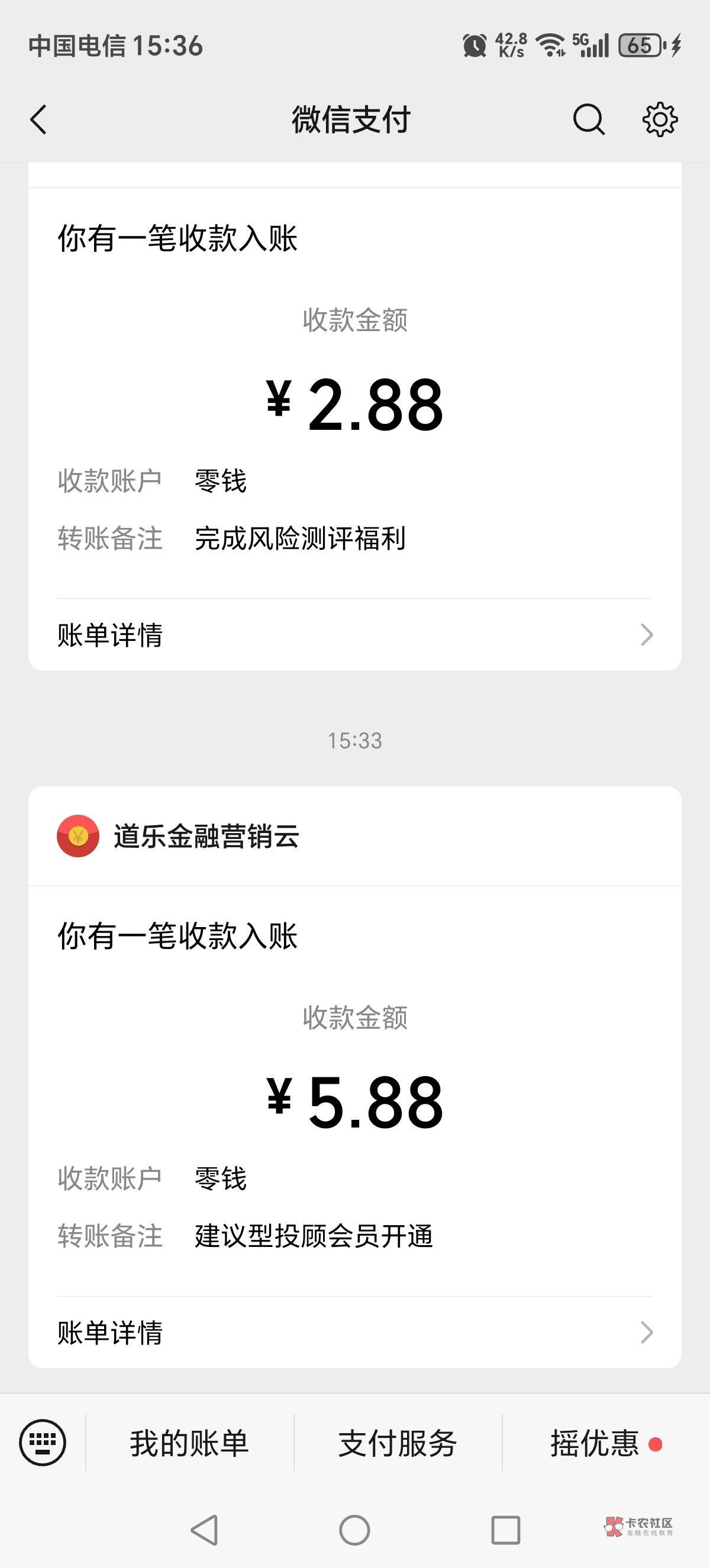Tap the system home button
The width and height of the screenshot is (710, 1568).
354,1530
